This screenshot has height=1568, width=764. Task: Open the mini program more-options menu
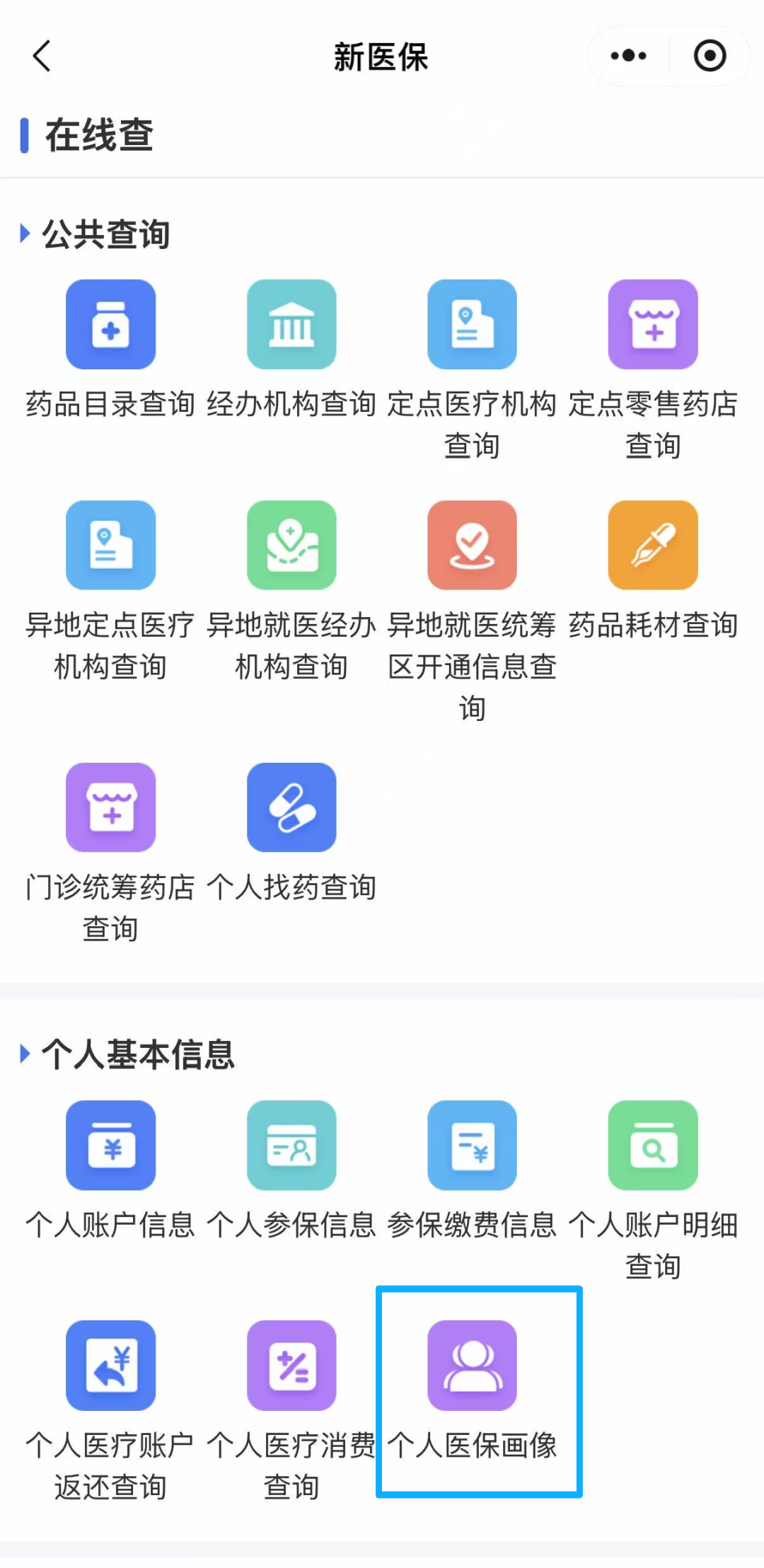pyautogui.click(x=628, y=56)
